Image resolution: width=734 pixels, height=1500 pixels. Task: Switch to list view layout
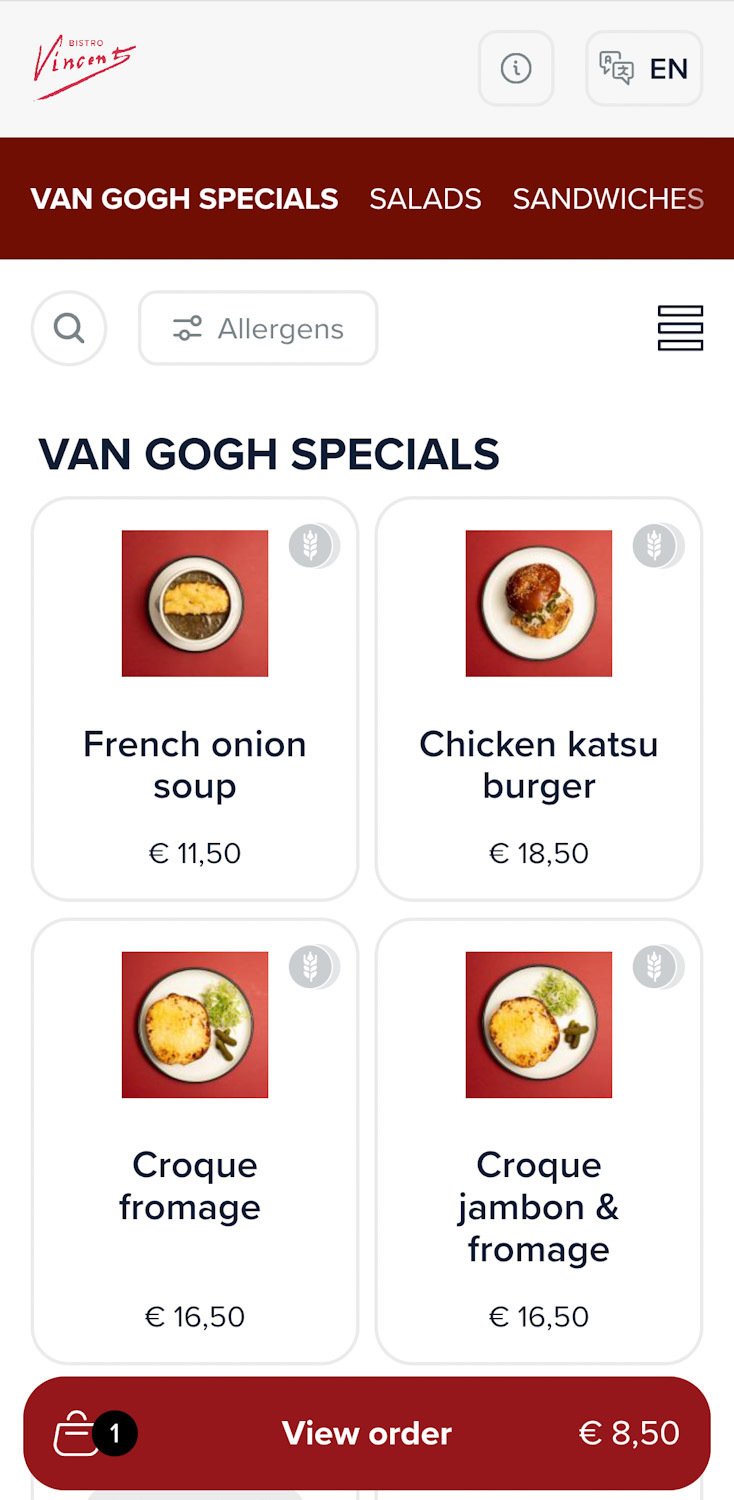click(680, 328)
